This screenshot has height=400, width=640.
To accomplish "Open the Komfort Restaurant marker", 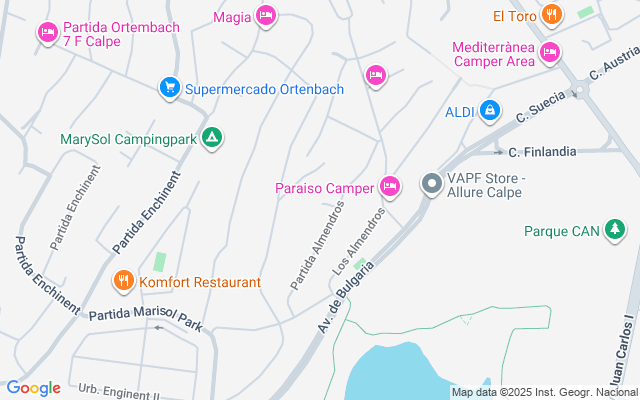I will [124, 282].
